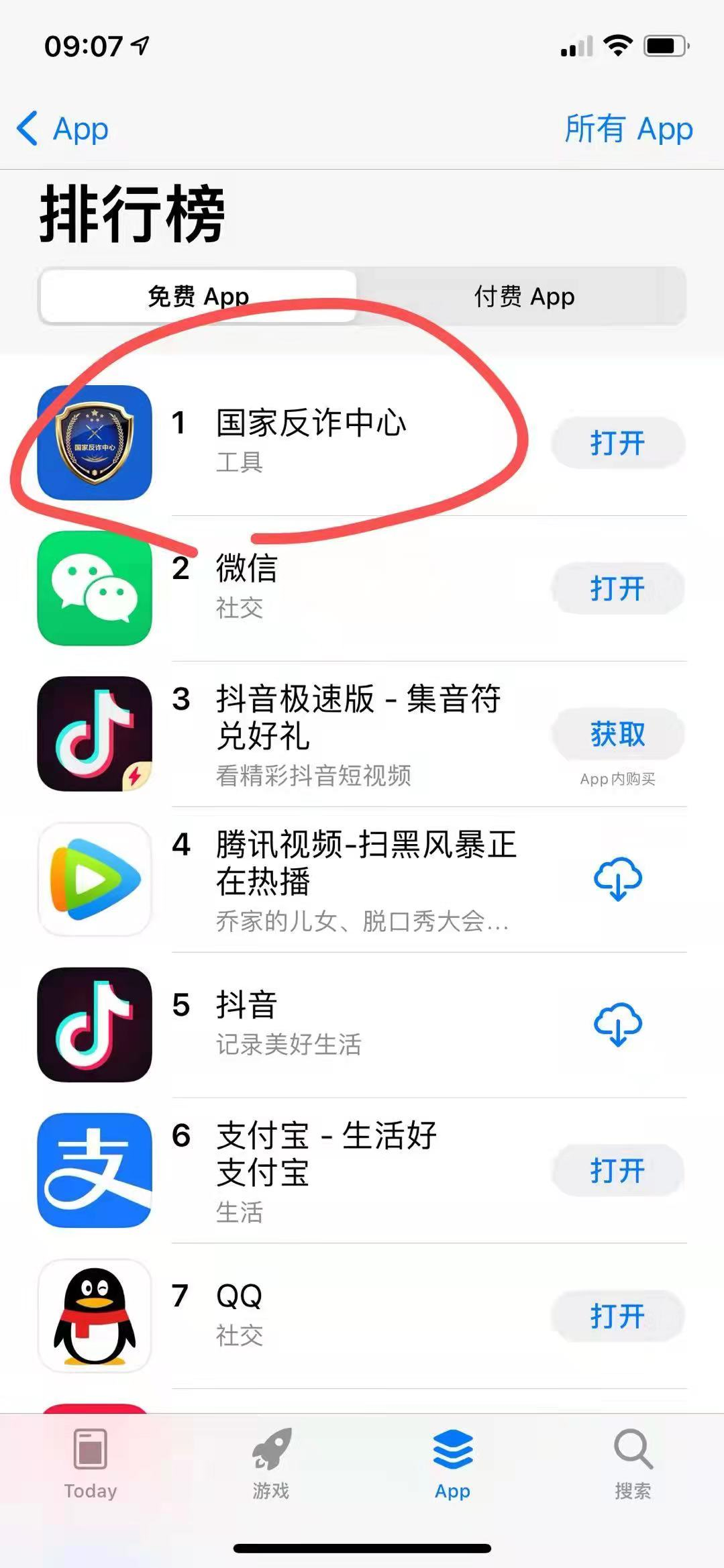Go back to the App page
The image size is (724, 1568).
(x=63, y=128)
